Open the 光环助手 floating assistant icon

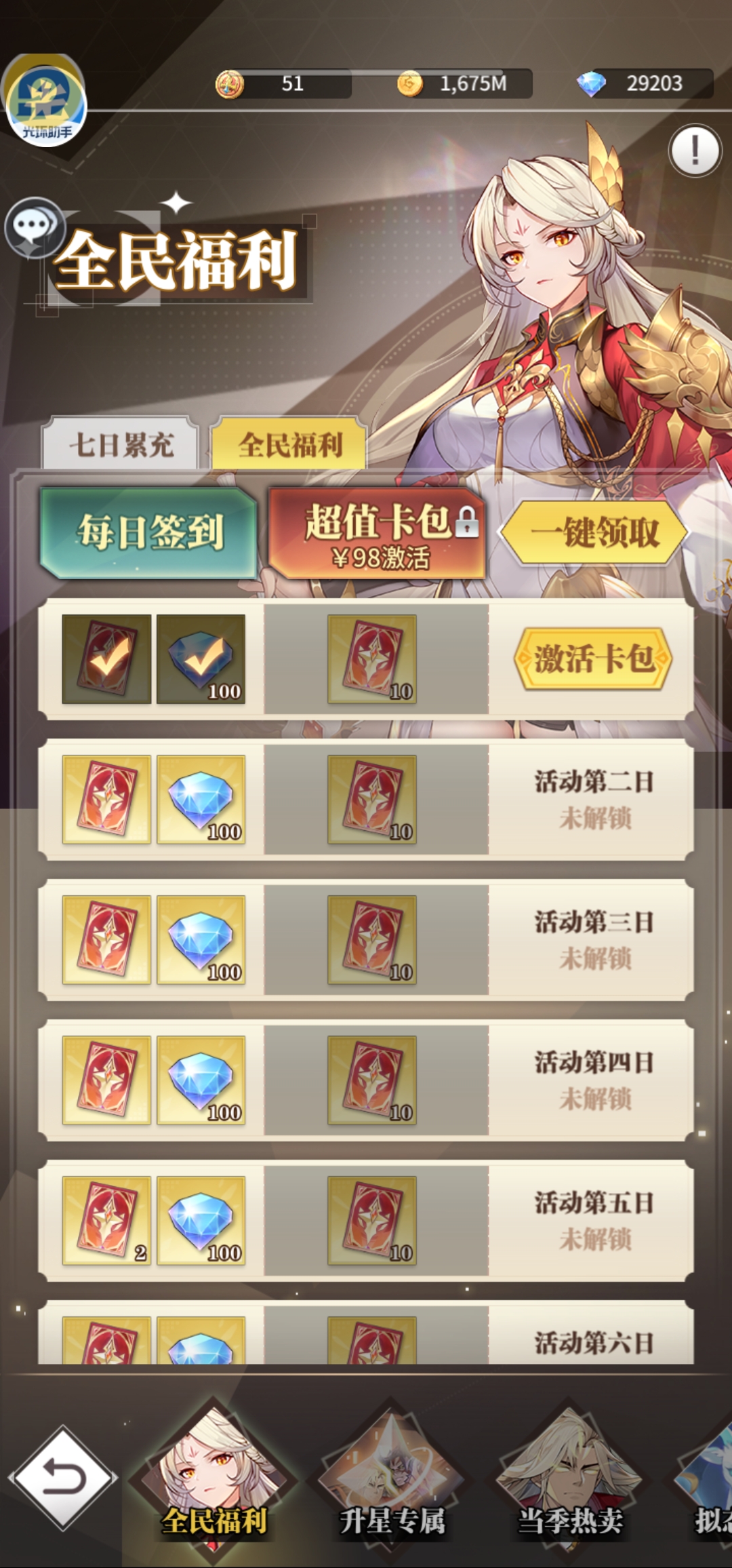click(46, 103)
